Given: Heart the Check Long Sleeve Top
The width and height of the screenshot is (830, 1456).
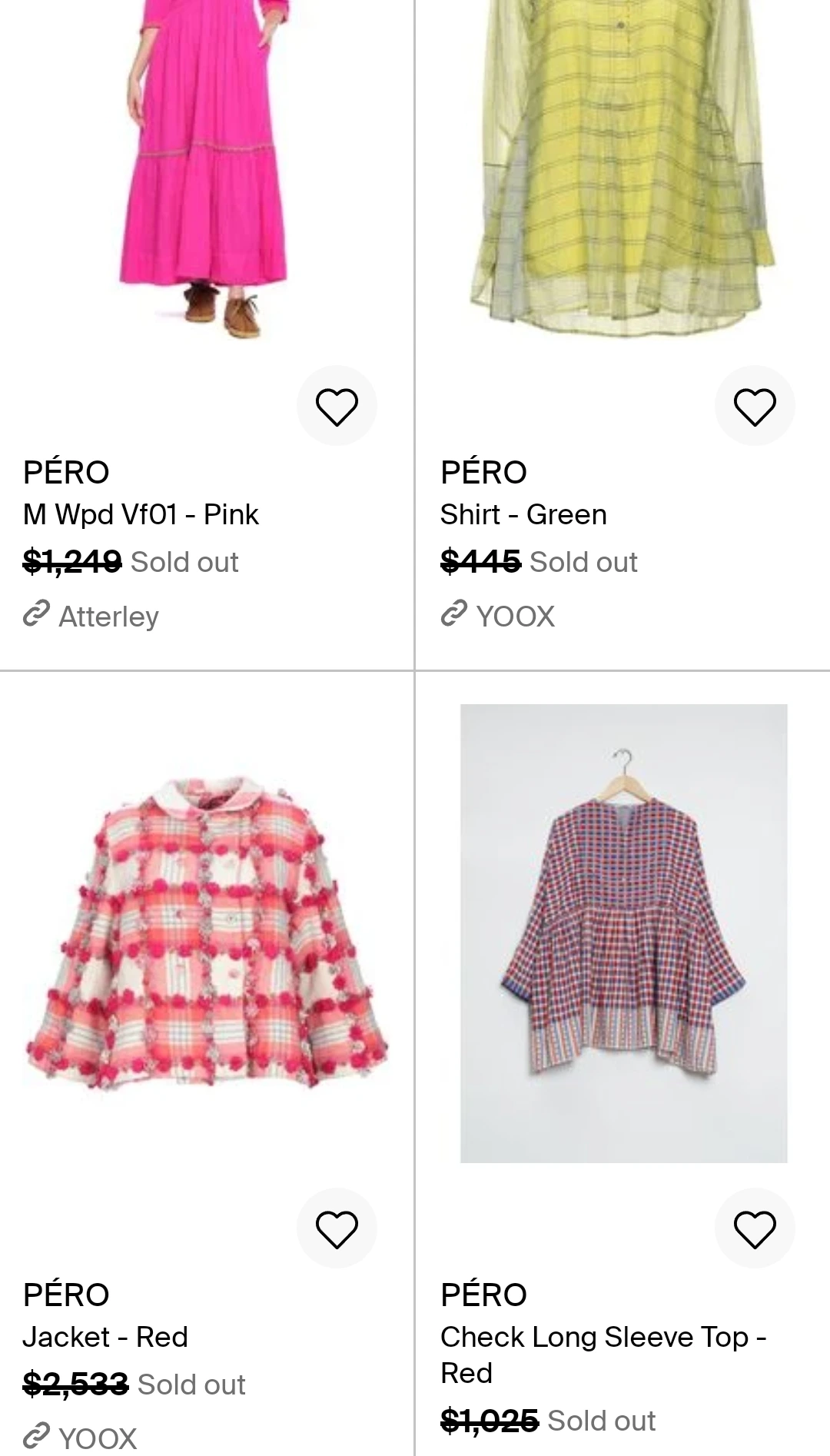Looking at the screenshot, I should (x=755, y=1228).
